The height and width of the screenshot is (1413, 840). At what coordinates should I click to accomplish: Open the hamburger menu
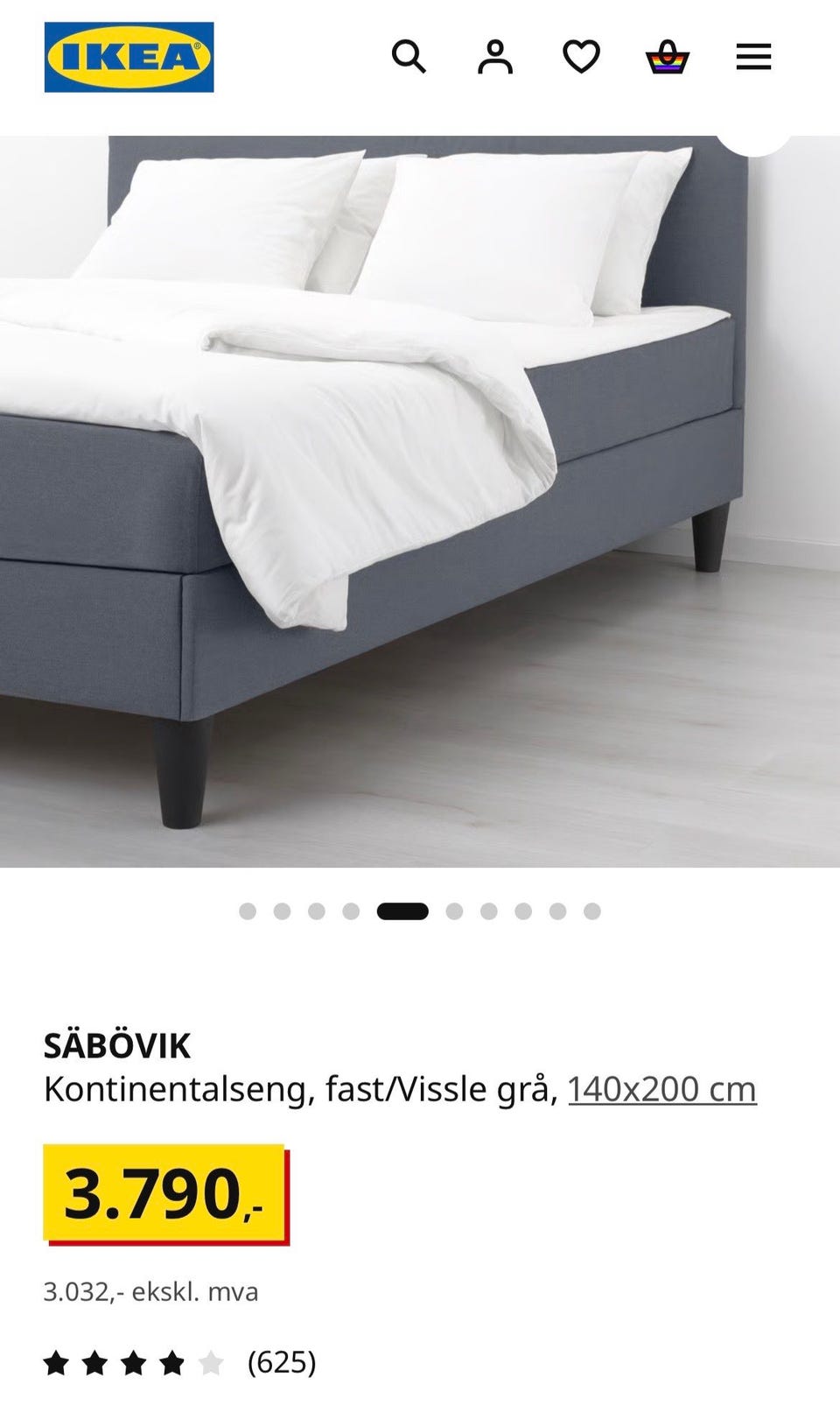753,58
